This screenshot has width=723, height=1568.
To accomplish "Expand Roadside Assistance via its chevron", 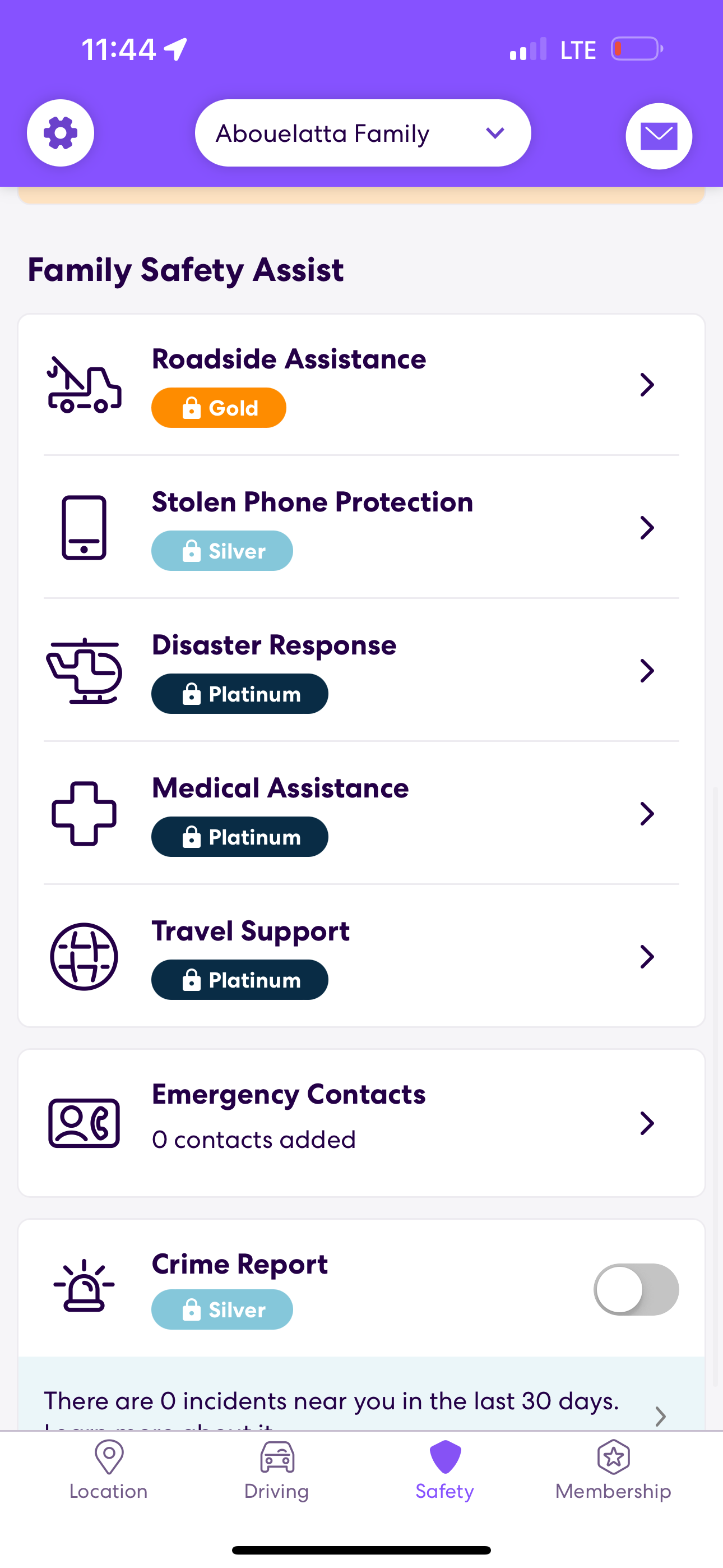I will (647, 384).
